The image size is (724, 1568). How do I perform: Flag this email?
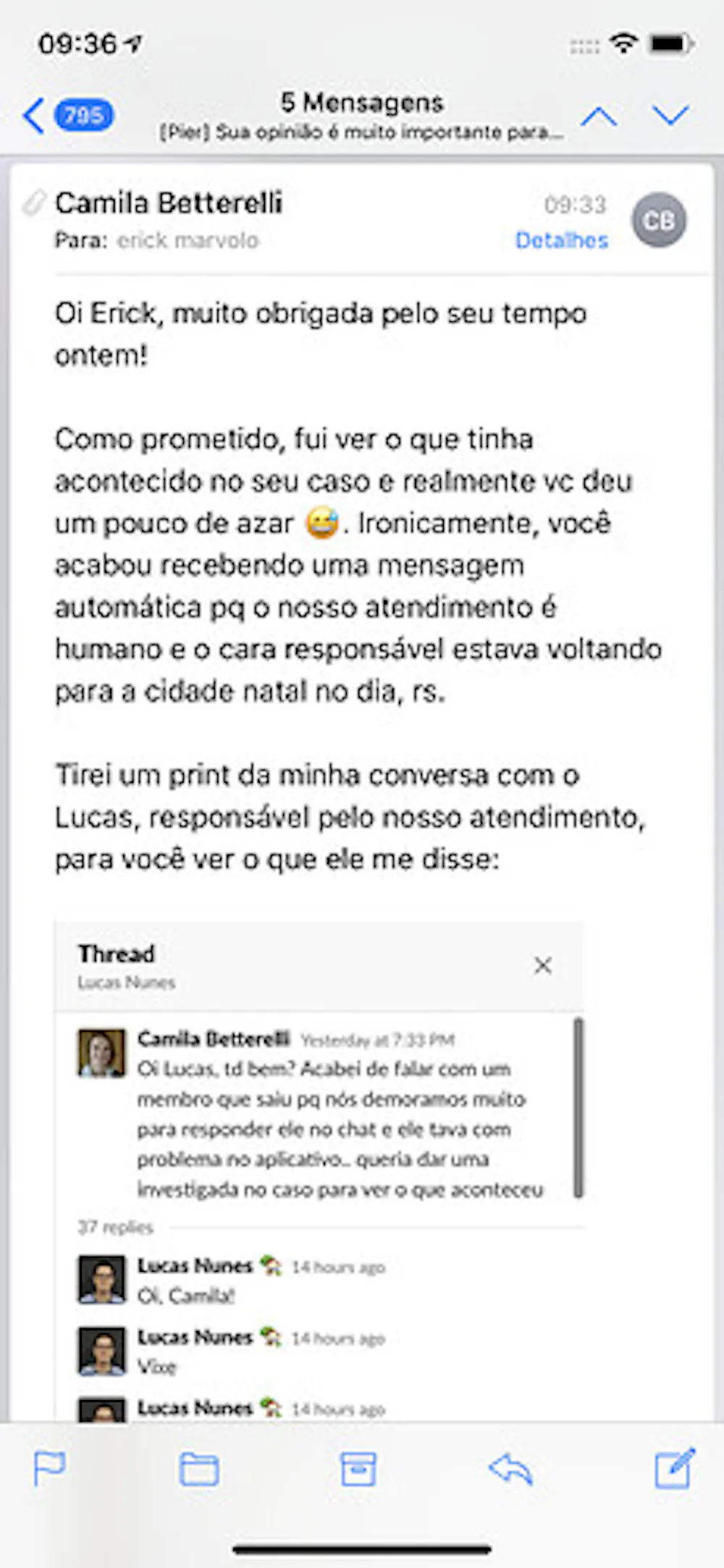click(50, 1469)
